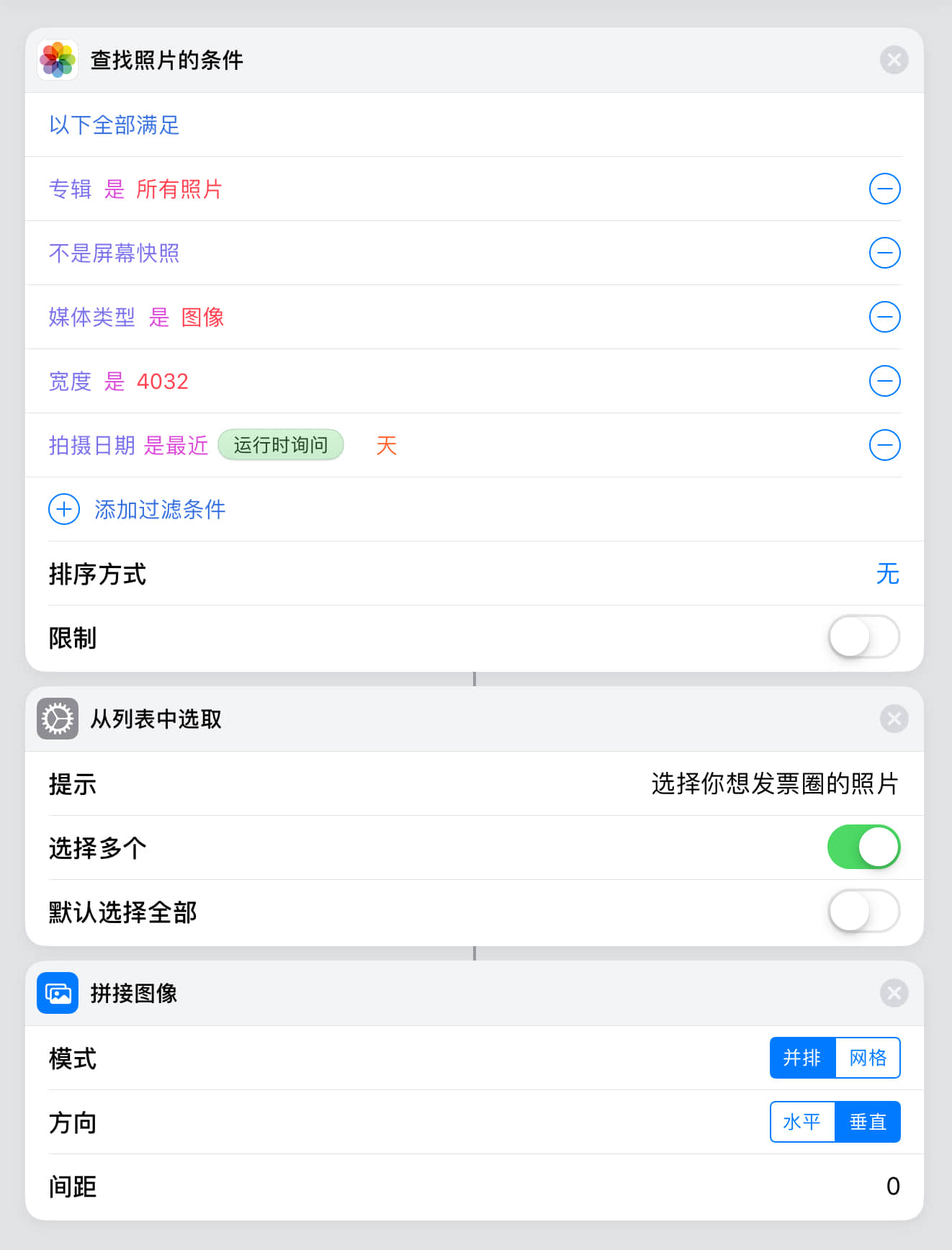Switch mode to 网格
Viewport: 952px width, 1250px height.
tap(868, 1058)
